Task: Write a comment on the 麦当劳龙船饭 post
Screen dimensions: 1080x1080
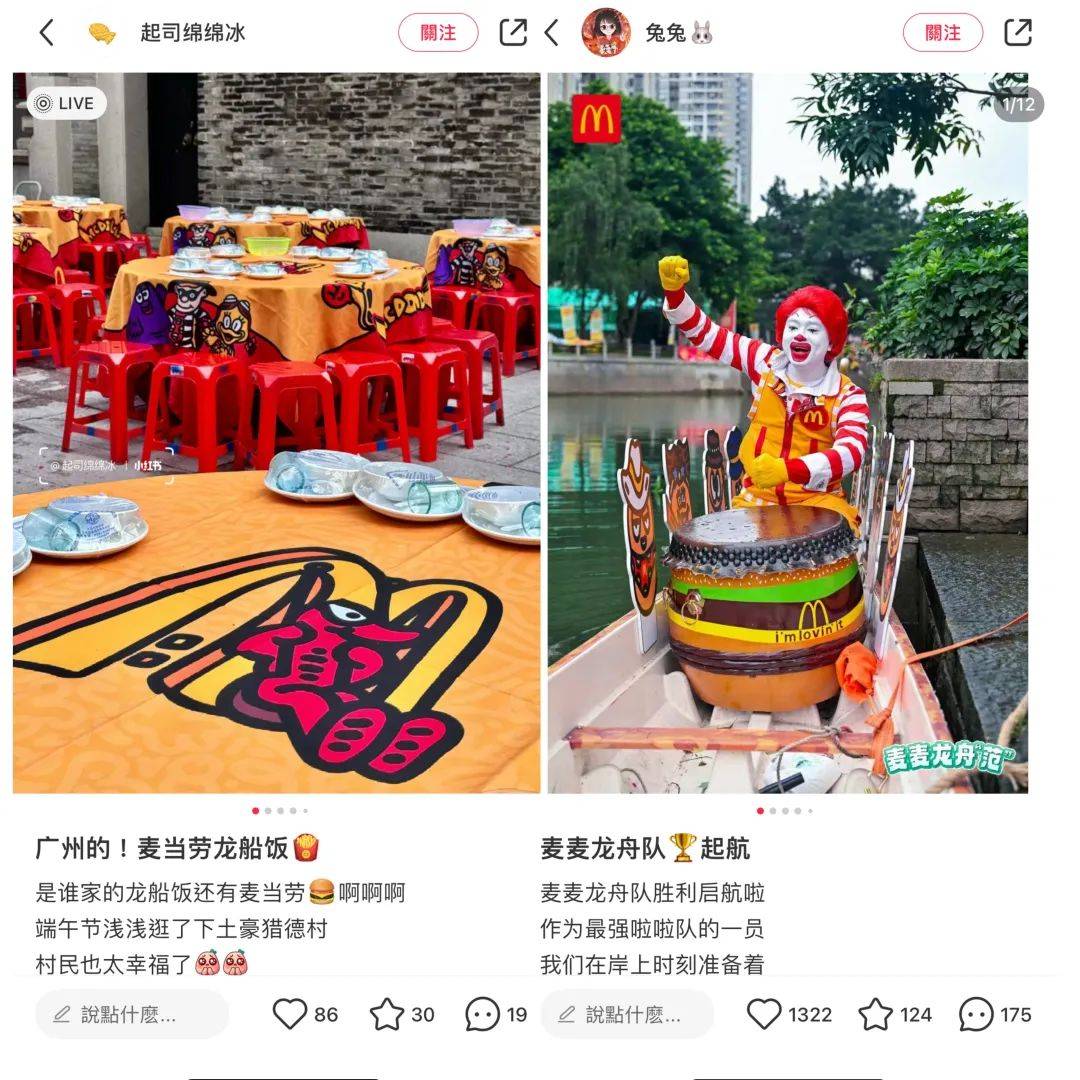Action: [132, 1015]
